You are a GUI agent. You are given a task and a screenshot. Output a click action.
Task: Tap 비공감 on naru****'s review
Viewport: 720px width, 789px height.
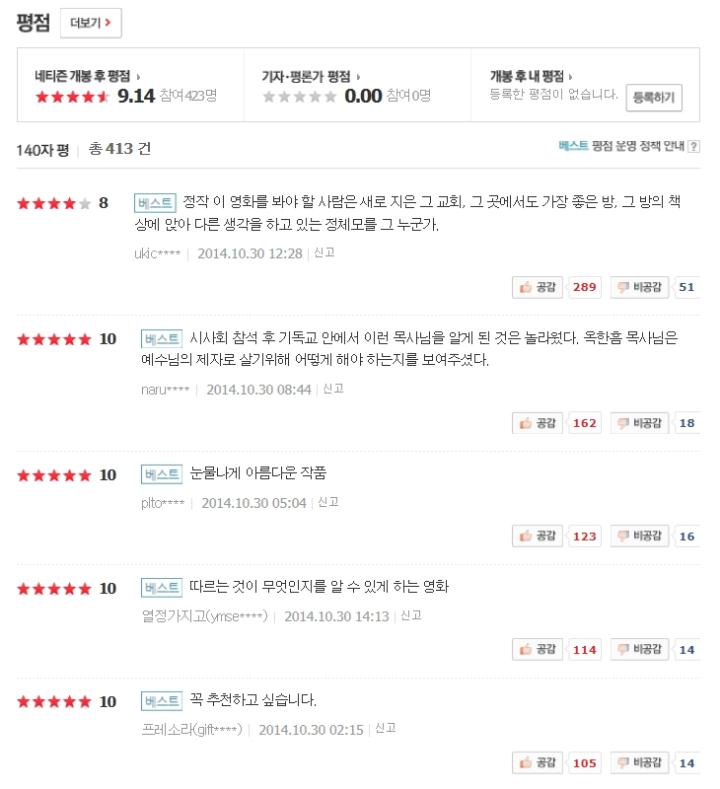click(639, 423)
